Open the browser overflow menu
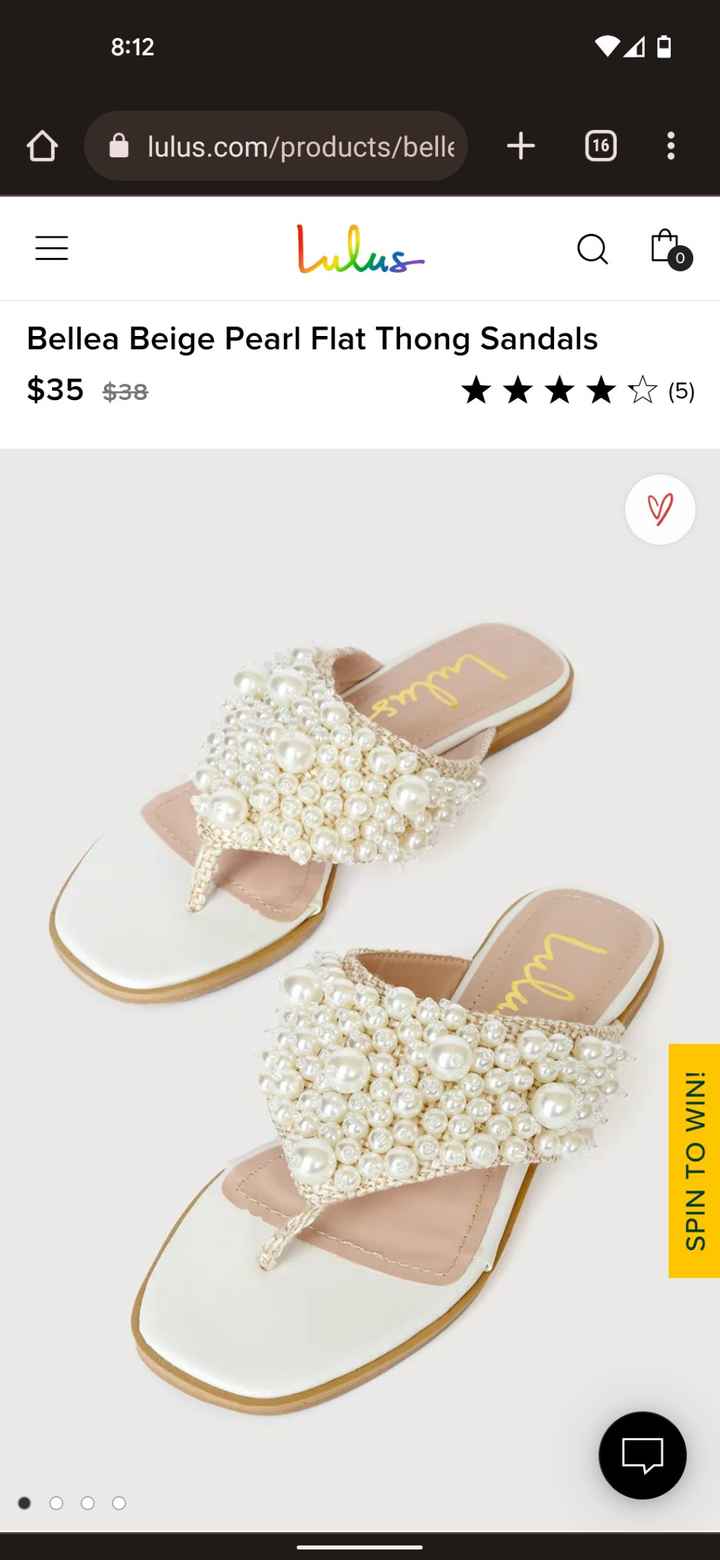The image size is (720, 1560). tap(670, 147)
